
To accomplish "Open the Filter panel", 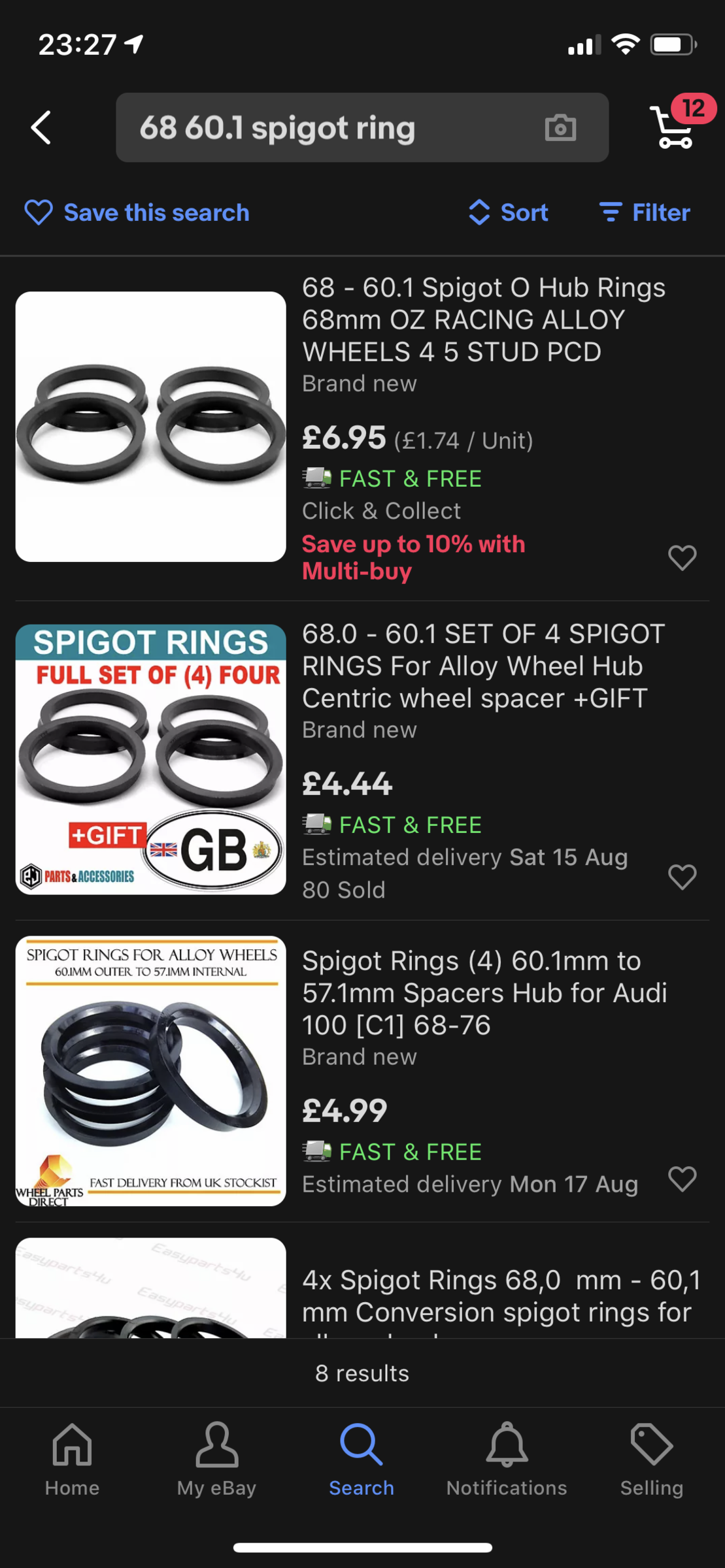I will coord(645,213).
